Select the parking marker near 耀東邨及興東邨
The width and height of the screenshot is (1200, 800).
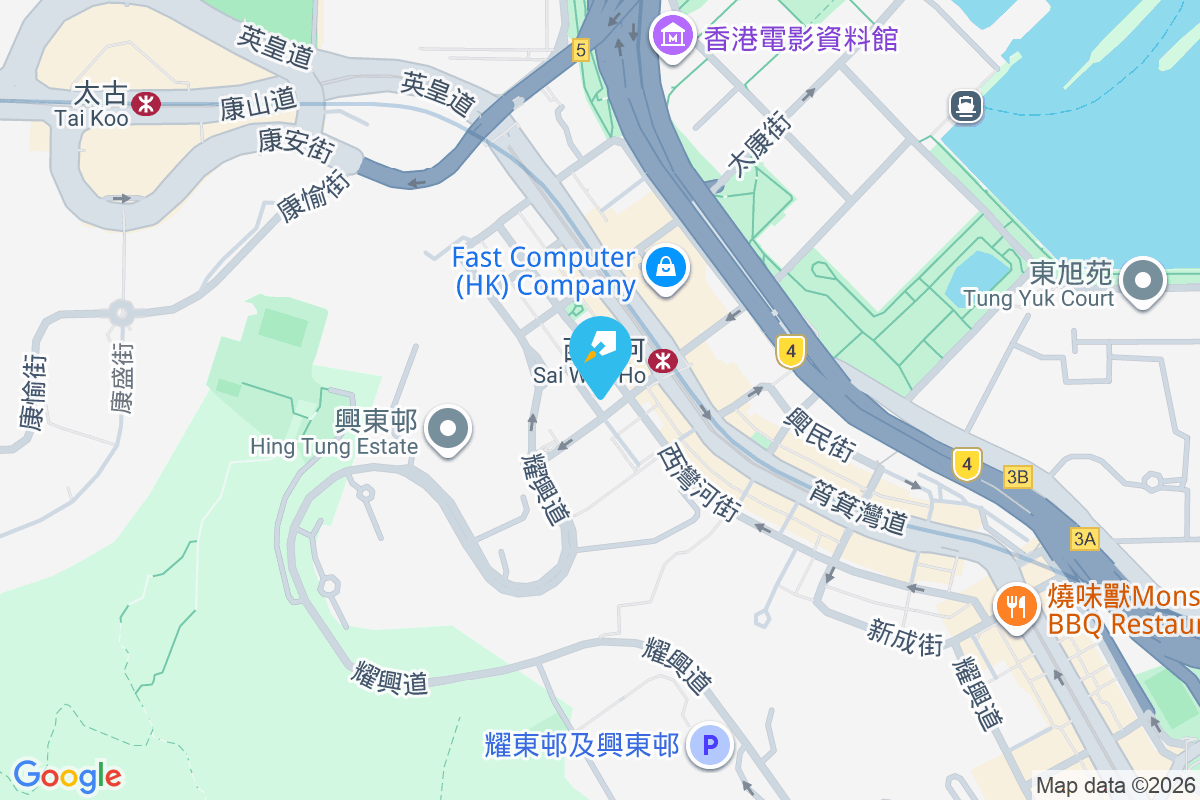pyautogui.click(x=711, y=745)
